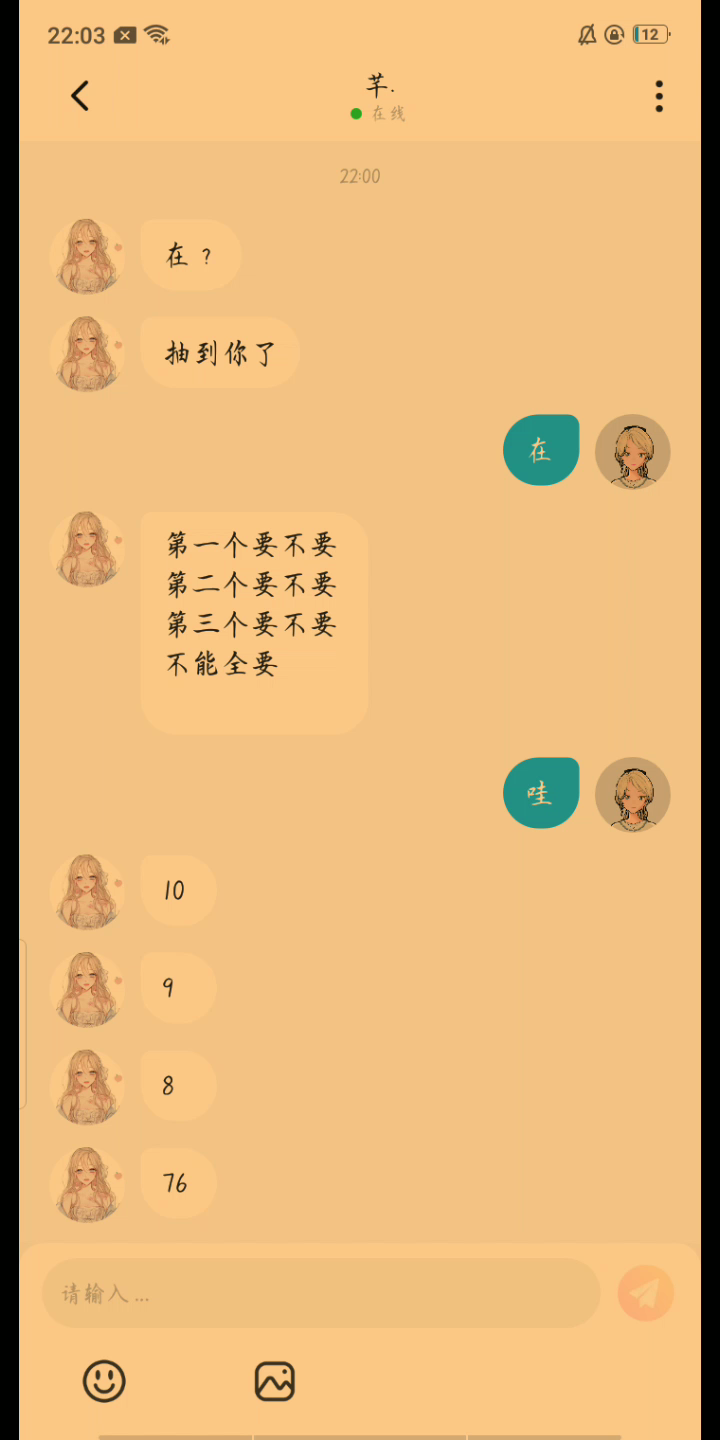Send the message with the paper plane

click(645, 1293)
